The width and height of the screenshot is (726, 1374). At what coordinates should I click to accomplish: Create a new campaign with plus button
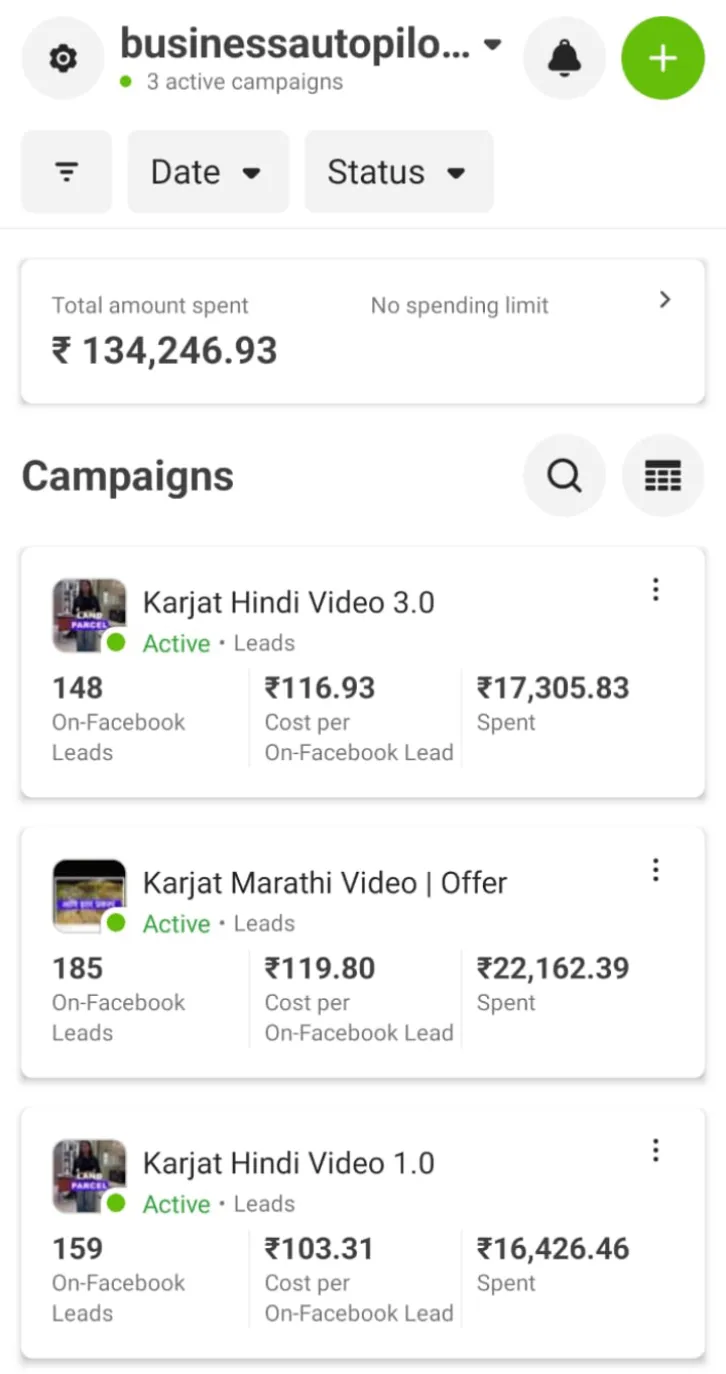[x=662, y=59]
